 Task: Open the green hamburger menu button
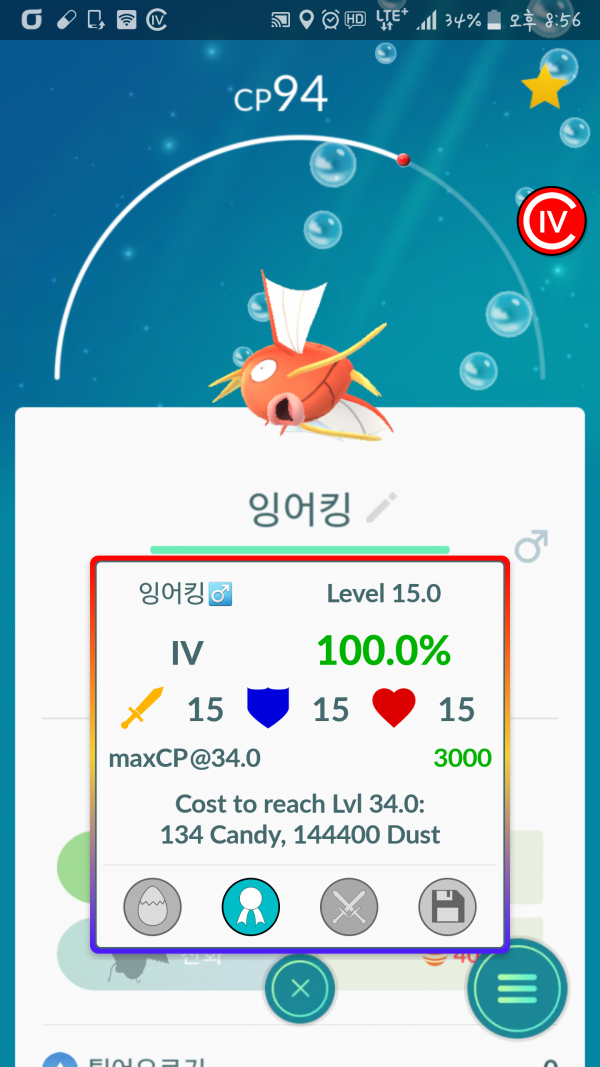[x=517, y=989]
